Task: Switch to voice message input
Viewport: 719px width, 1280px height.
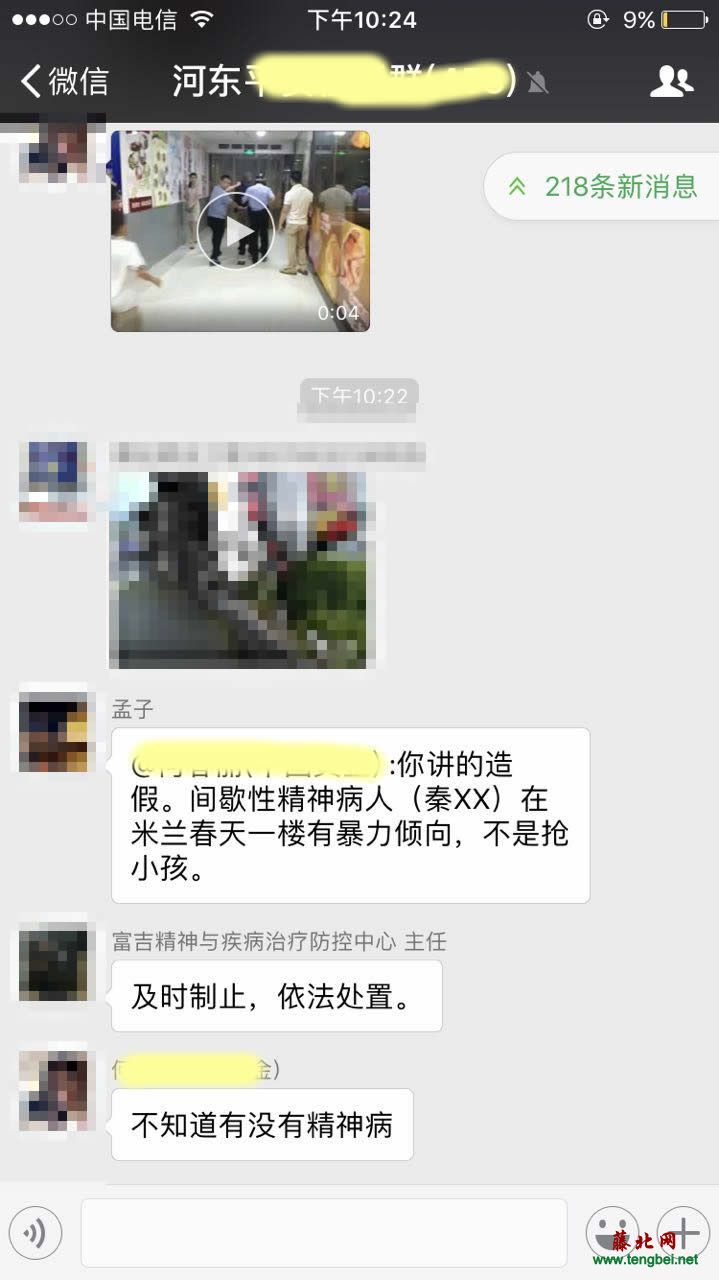Action: [x=36, y=1232]
